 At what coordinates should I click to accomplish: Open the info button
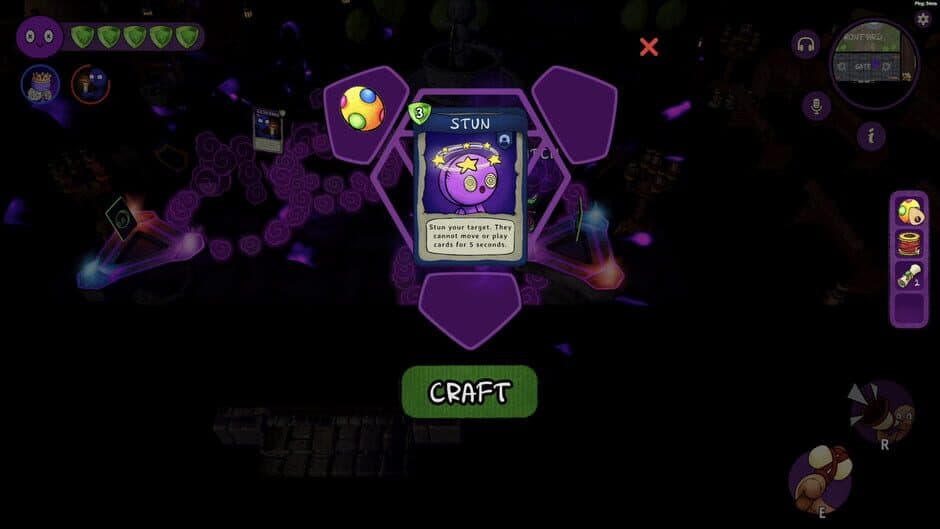[871, 135]
